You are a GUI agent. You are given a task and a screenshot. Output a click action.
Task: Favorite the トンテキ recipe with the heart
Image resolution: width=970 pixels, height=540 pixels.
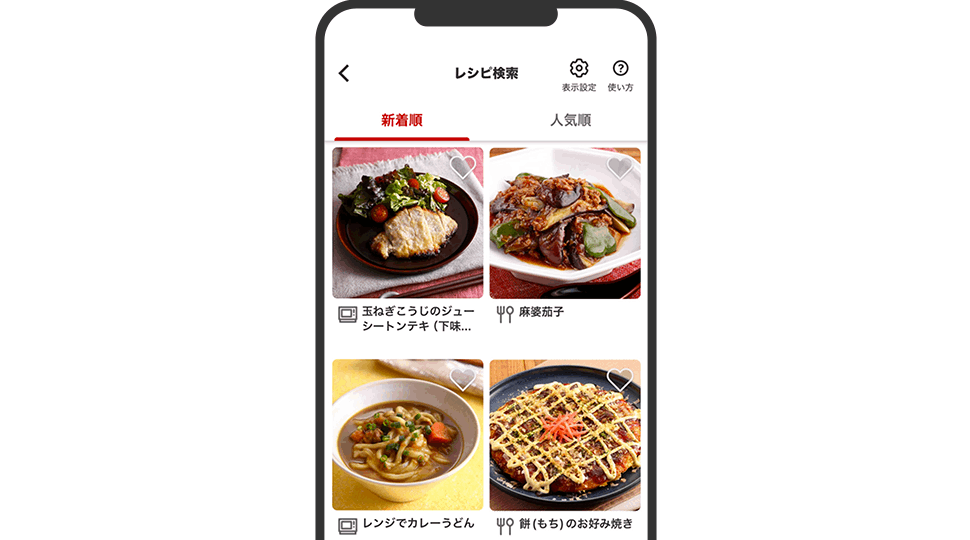[x=463, y=167]
